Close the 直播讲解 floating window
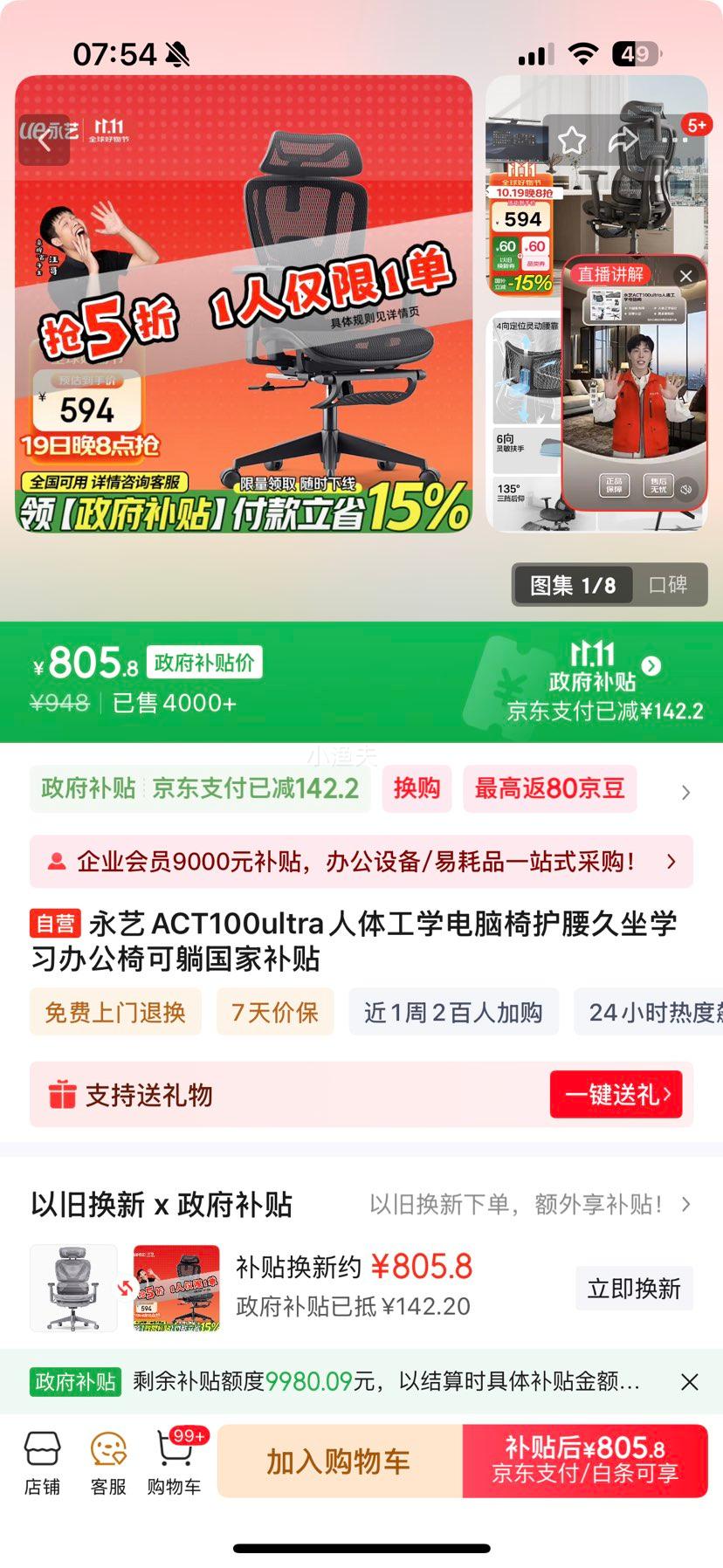The width and height of the screenshot is (723, 1568). pos(686,275)
